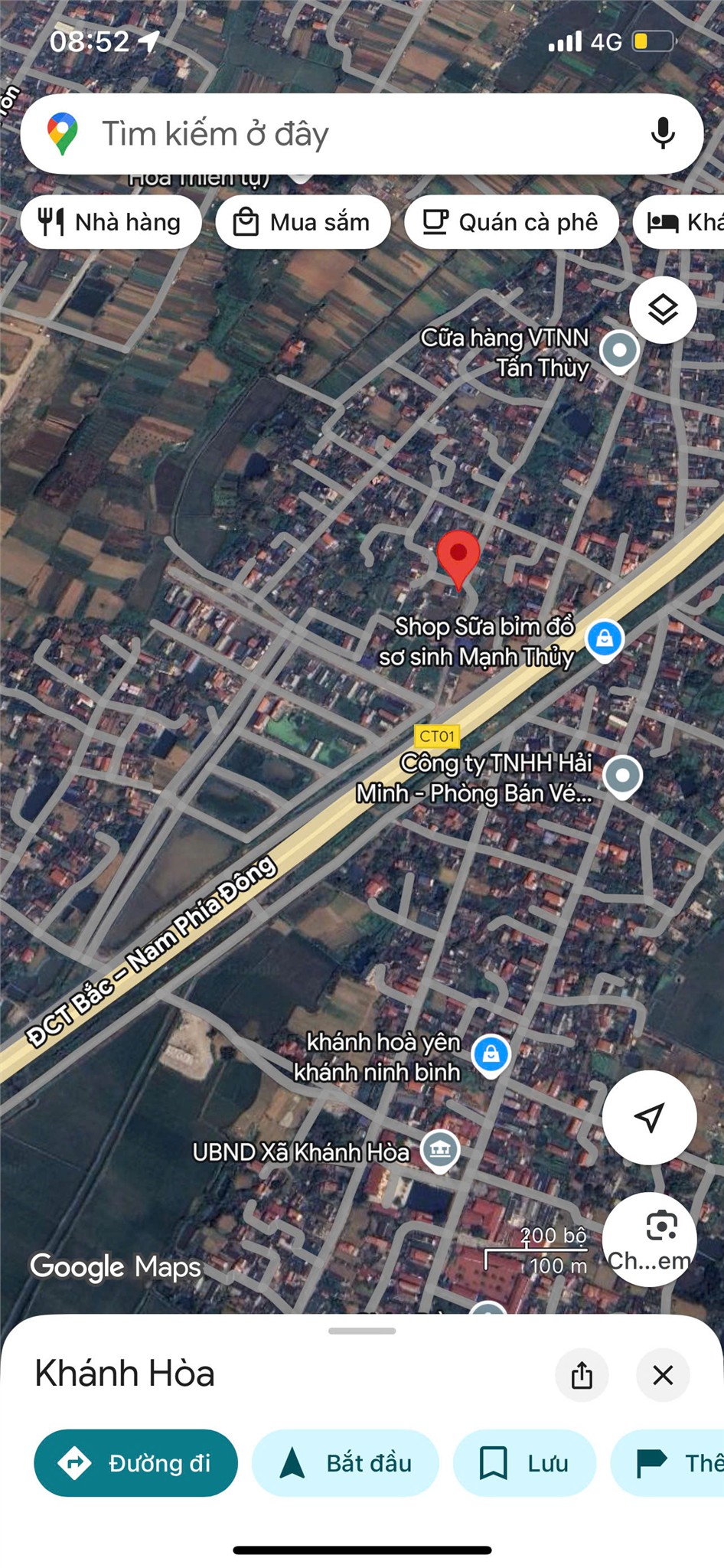Screen dimensions: 724x1568
Task: Tap khánh hoà yên khánh ninh bình pin
Action: [x=491, y=1054]
